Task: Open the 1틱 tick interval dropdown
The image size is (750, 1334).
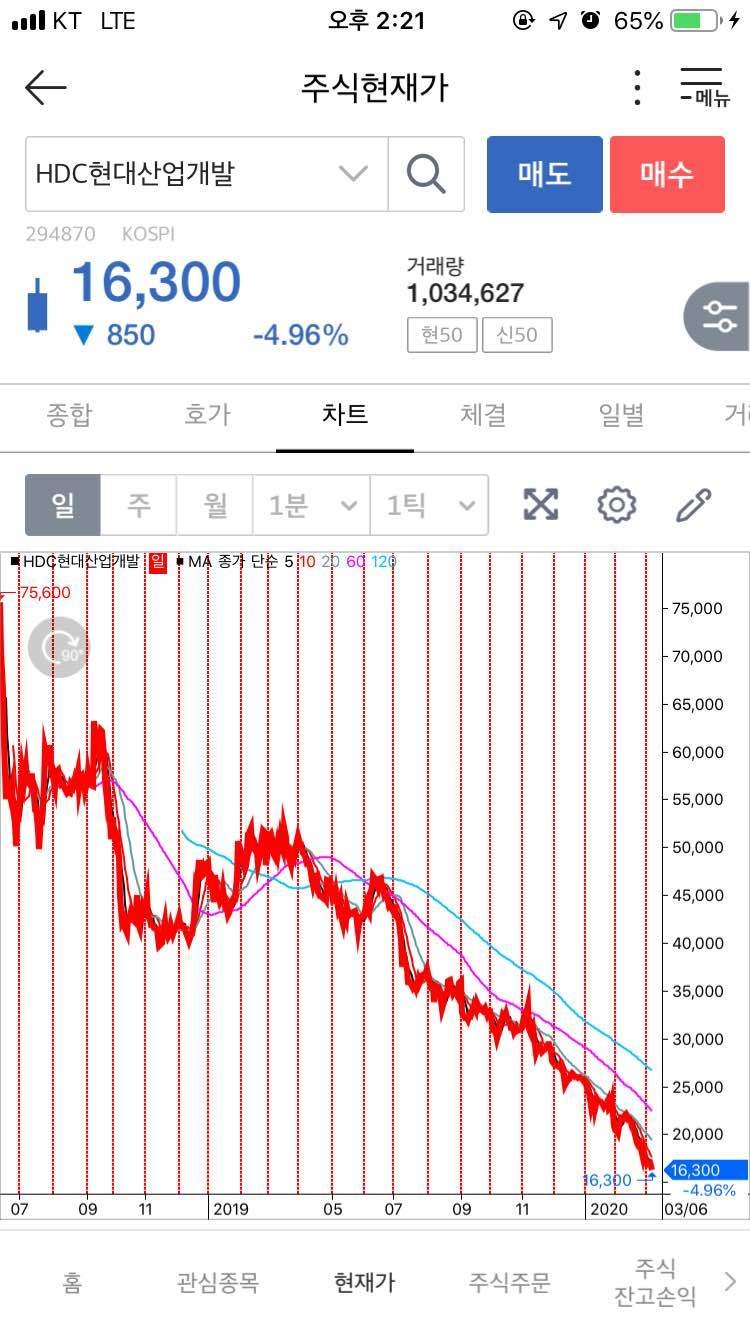Action: 427,505
